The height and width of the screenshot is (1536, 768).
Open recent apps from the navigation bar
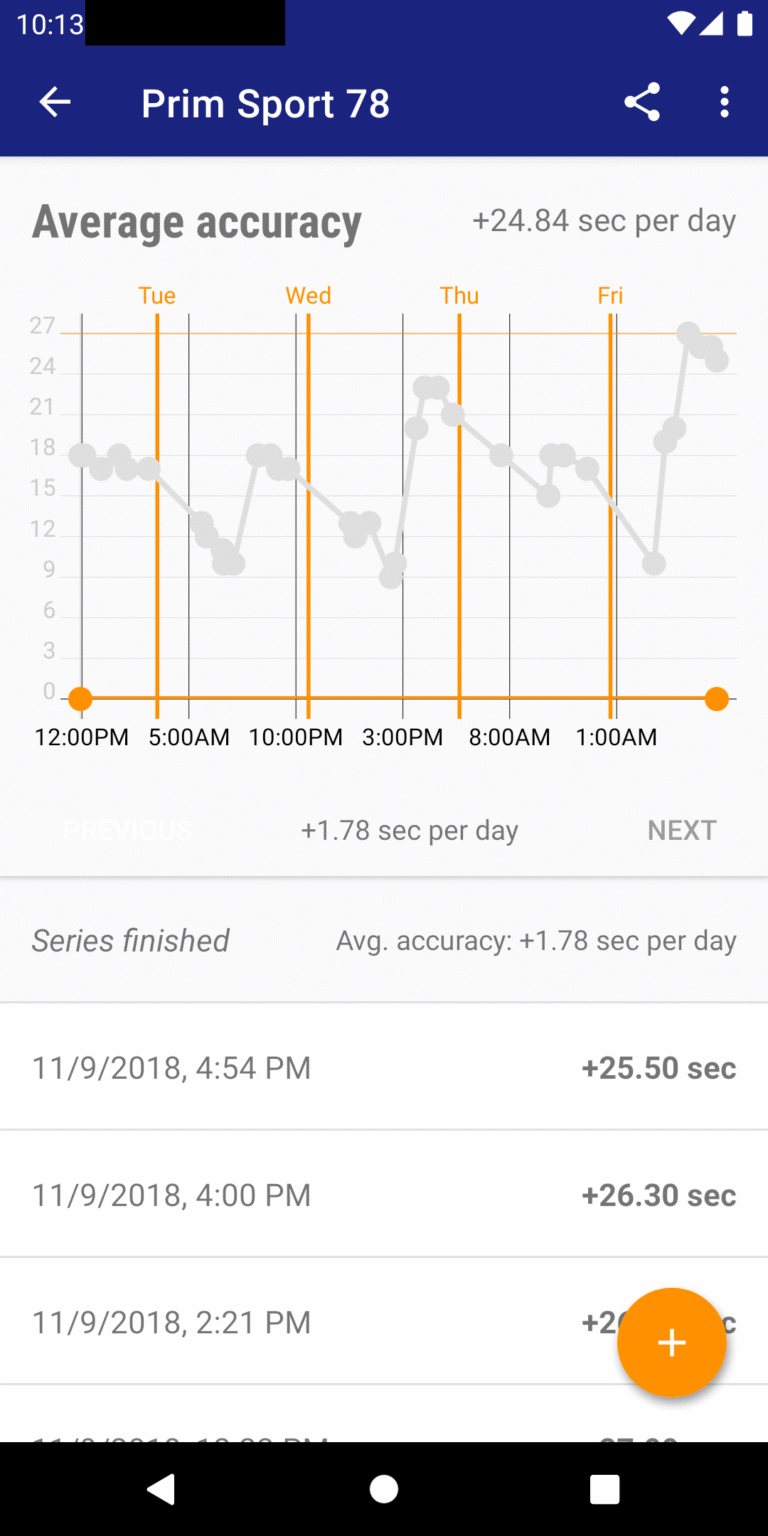tap(604, 1489)
